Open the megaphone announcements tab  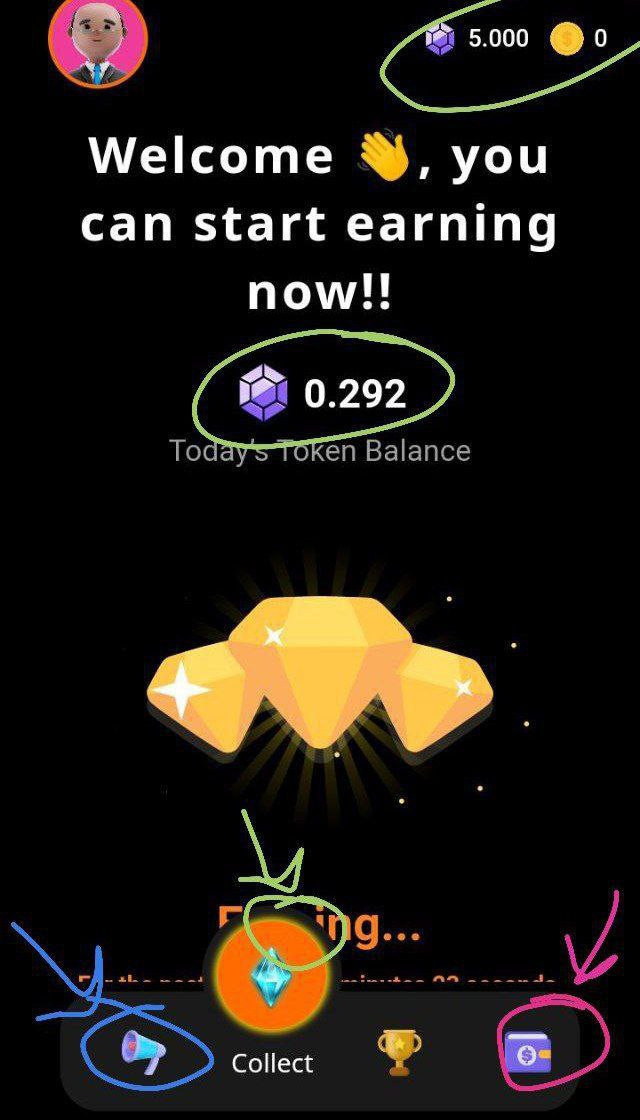click(x=143, y=1054)
